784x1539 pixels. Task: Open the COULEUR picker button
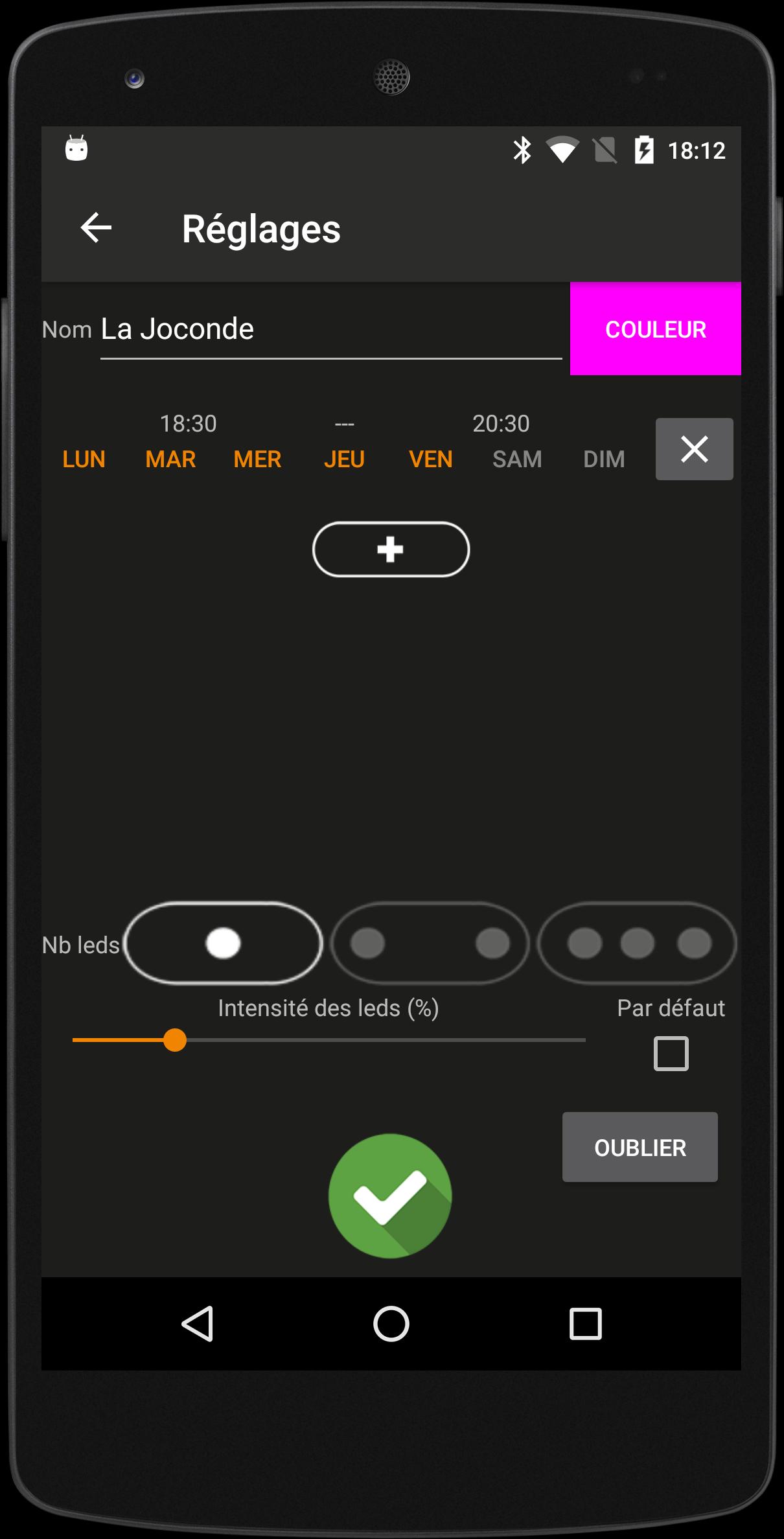[655, 329]
